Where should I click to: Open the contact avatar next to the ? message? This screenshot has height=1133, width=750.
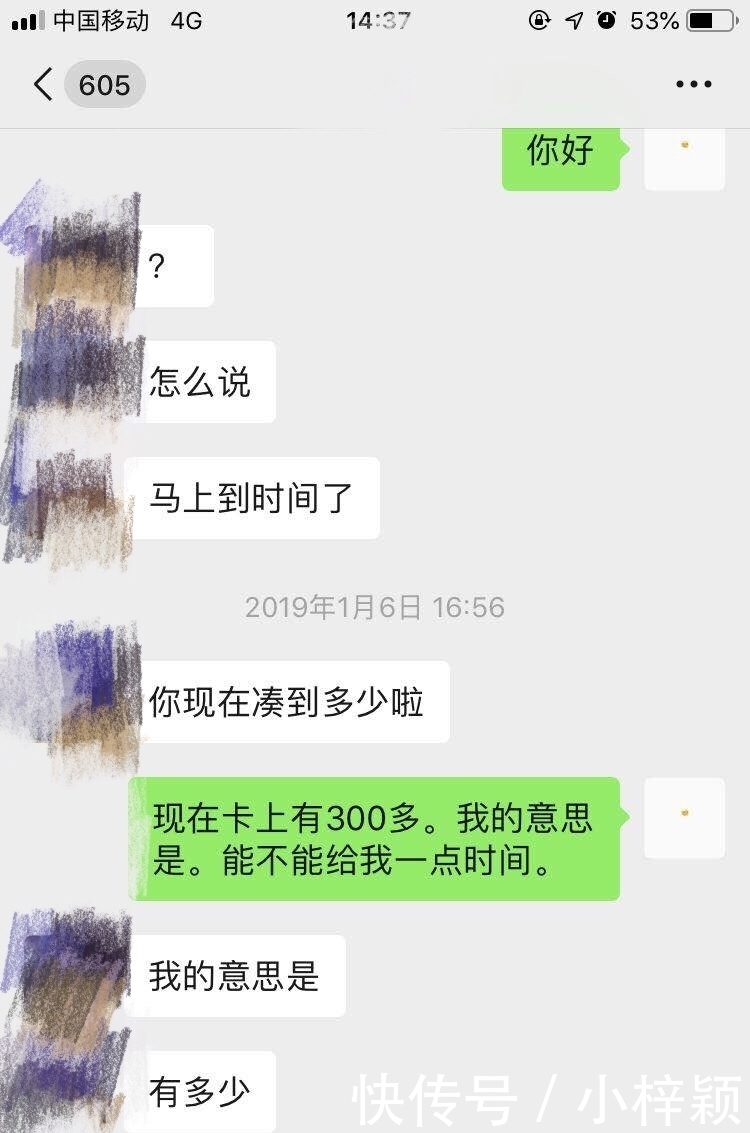click(x=70, y=255)
